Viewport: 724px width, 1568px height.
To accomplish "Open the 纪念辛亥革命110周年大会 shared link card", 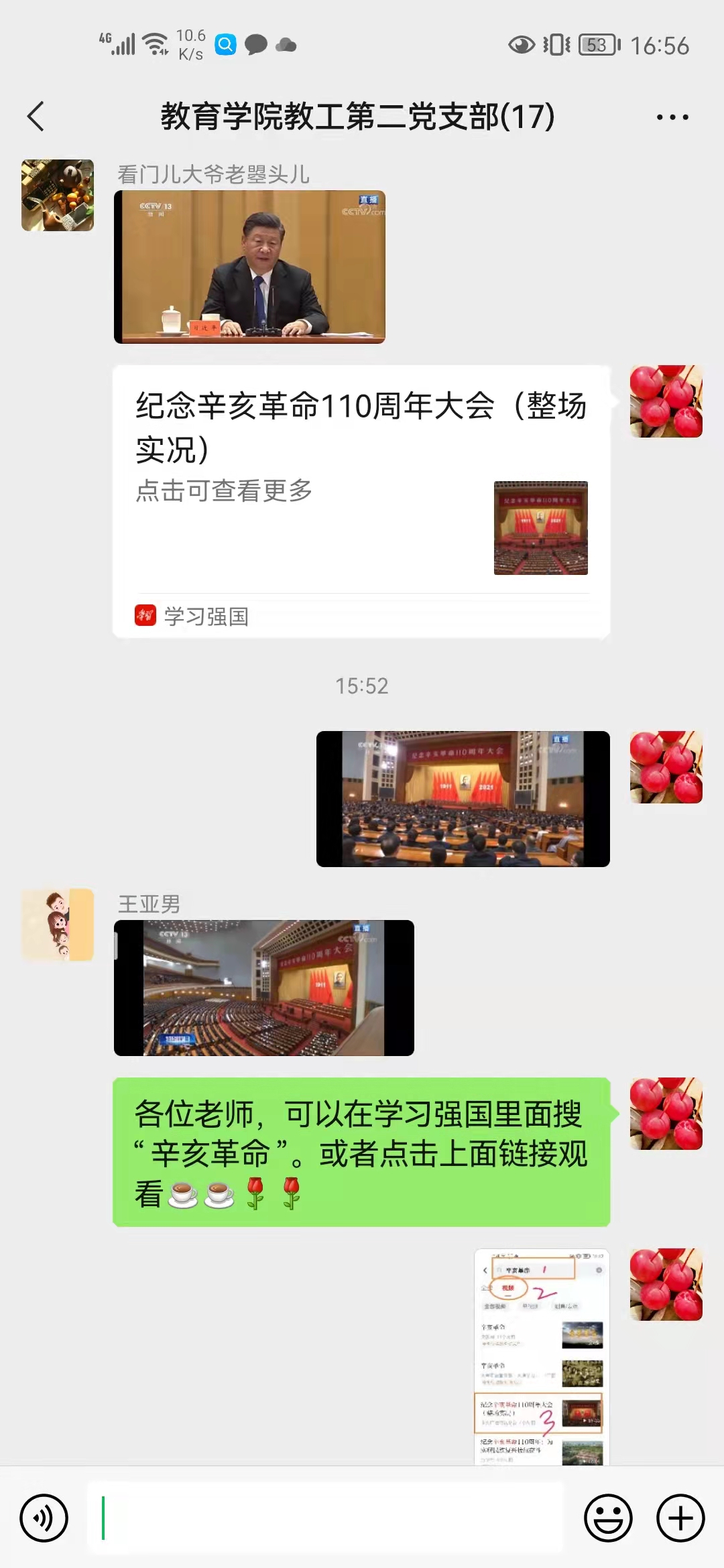I will [x=361, y=501].
